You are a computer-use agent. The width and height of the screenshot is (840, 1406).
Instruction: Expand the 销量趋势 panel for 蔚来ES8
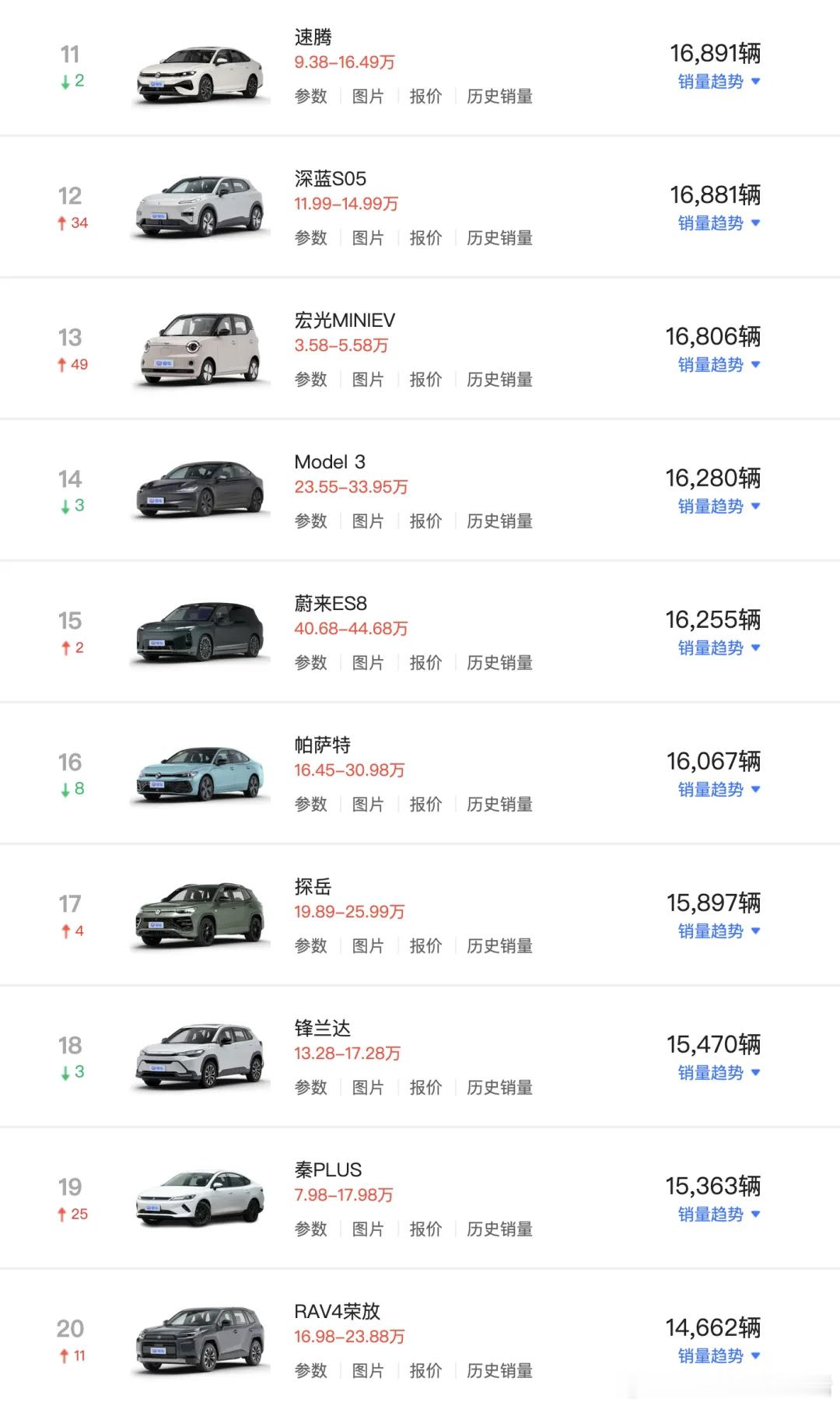709,647
